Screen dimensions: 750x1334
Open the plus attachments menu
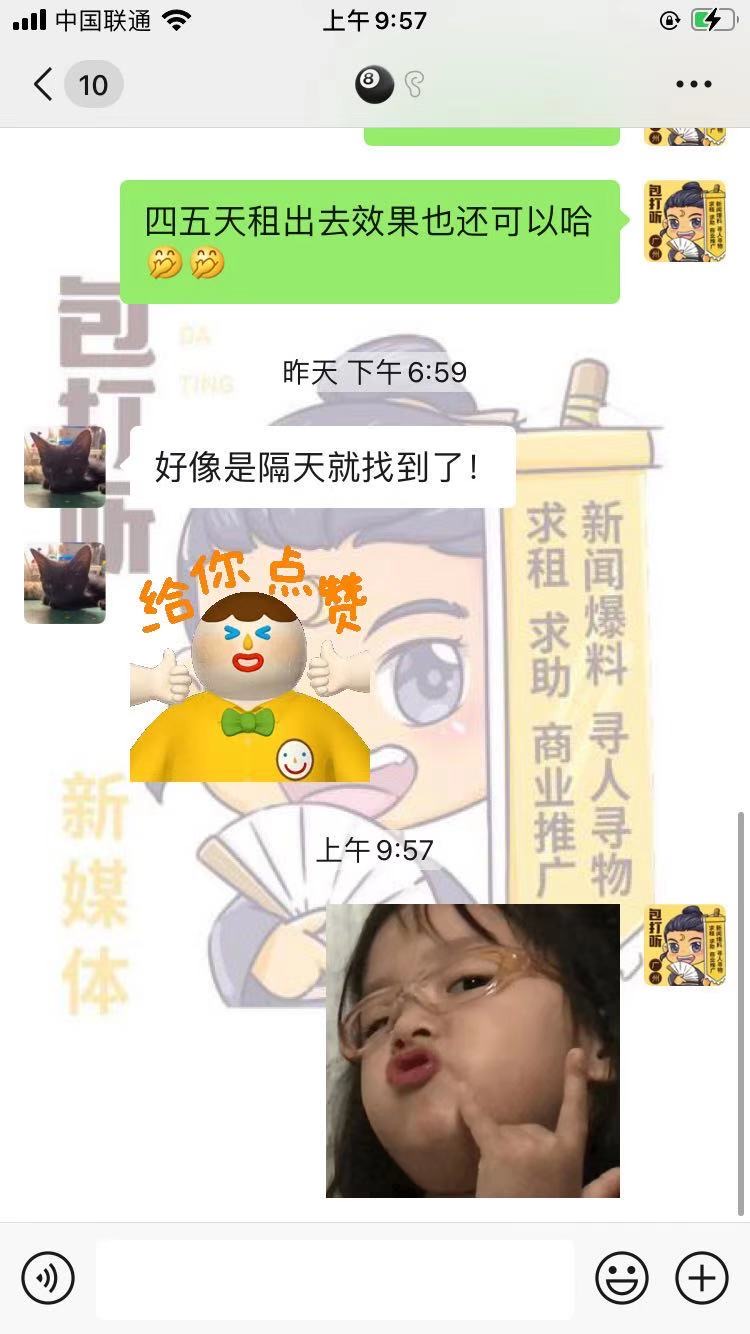coord(702,1277)
